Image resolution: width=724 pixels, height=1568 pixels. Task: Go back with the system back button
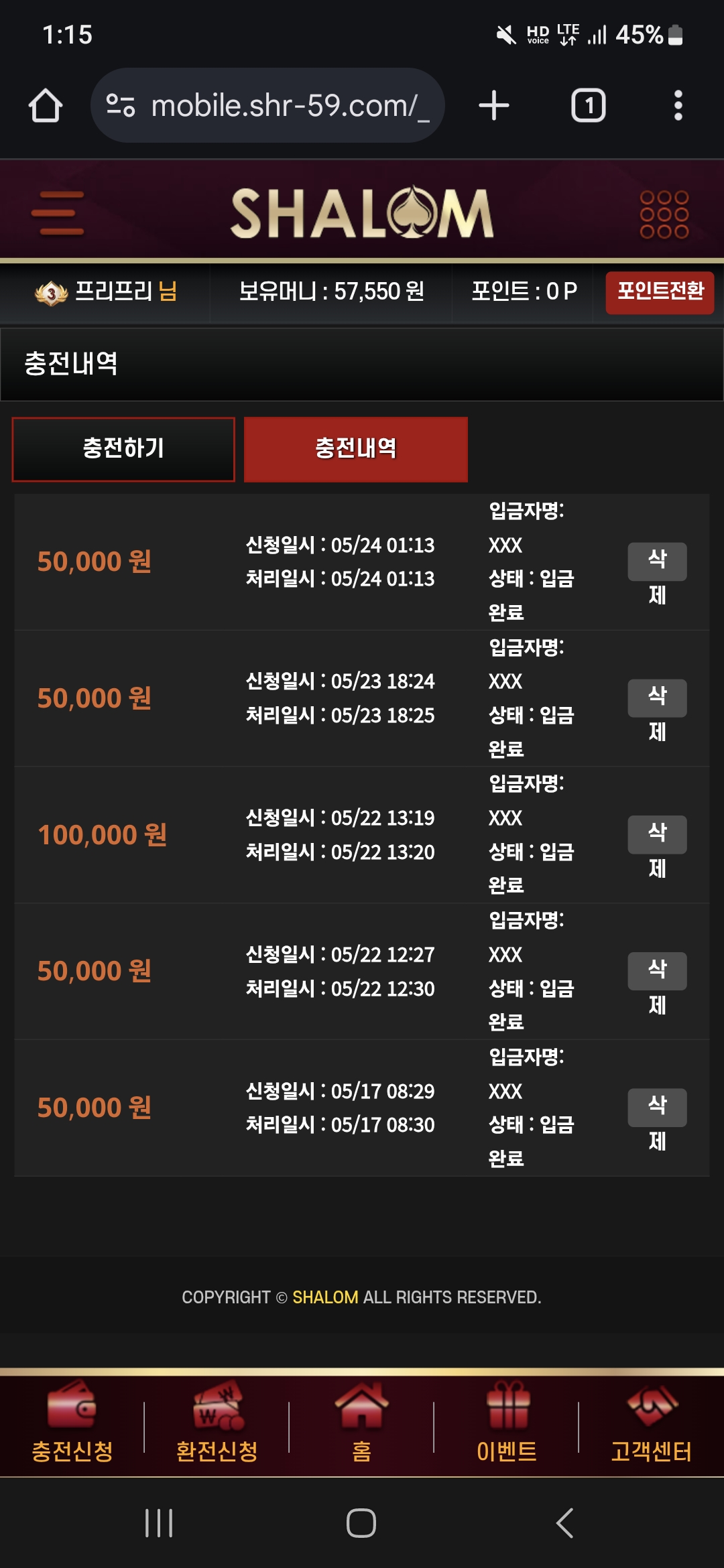pyautogui.click(x=565, y=1523)
